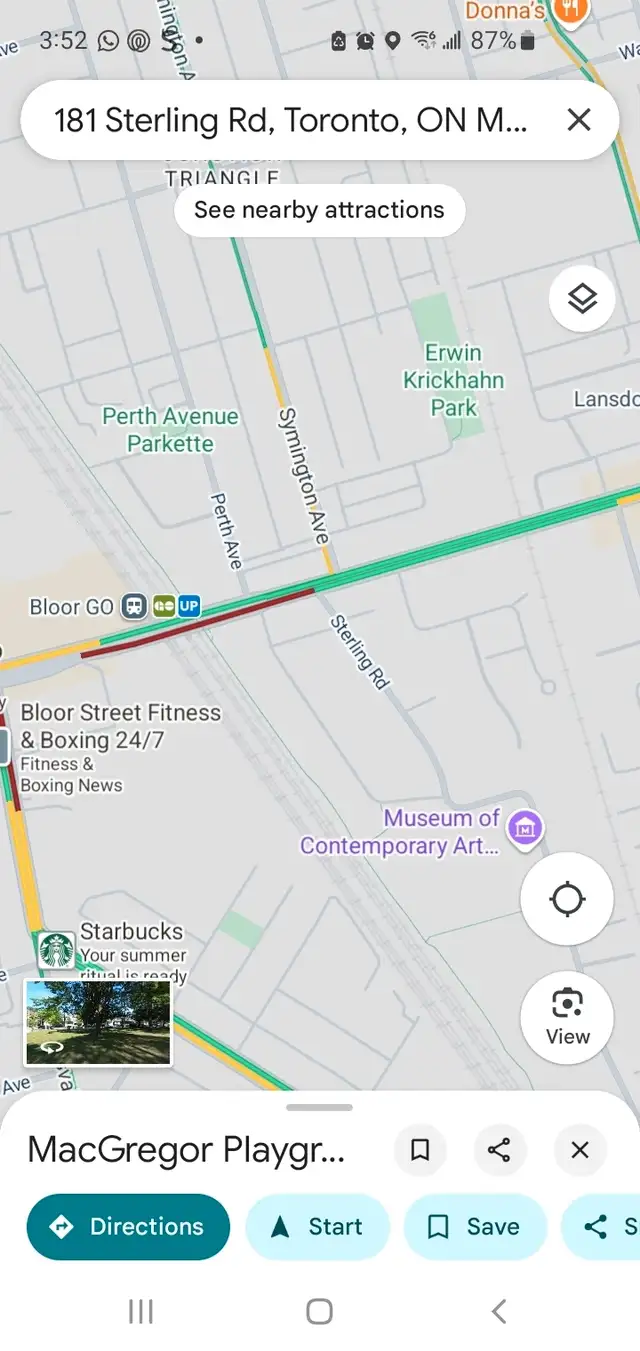Get Directions to MacGregor Playground

tap(128, 1226)
